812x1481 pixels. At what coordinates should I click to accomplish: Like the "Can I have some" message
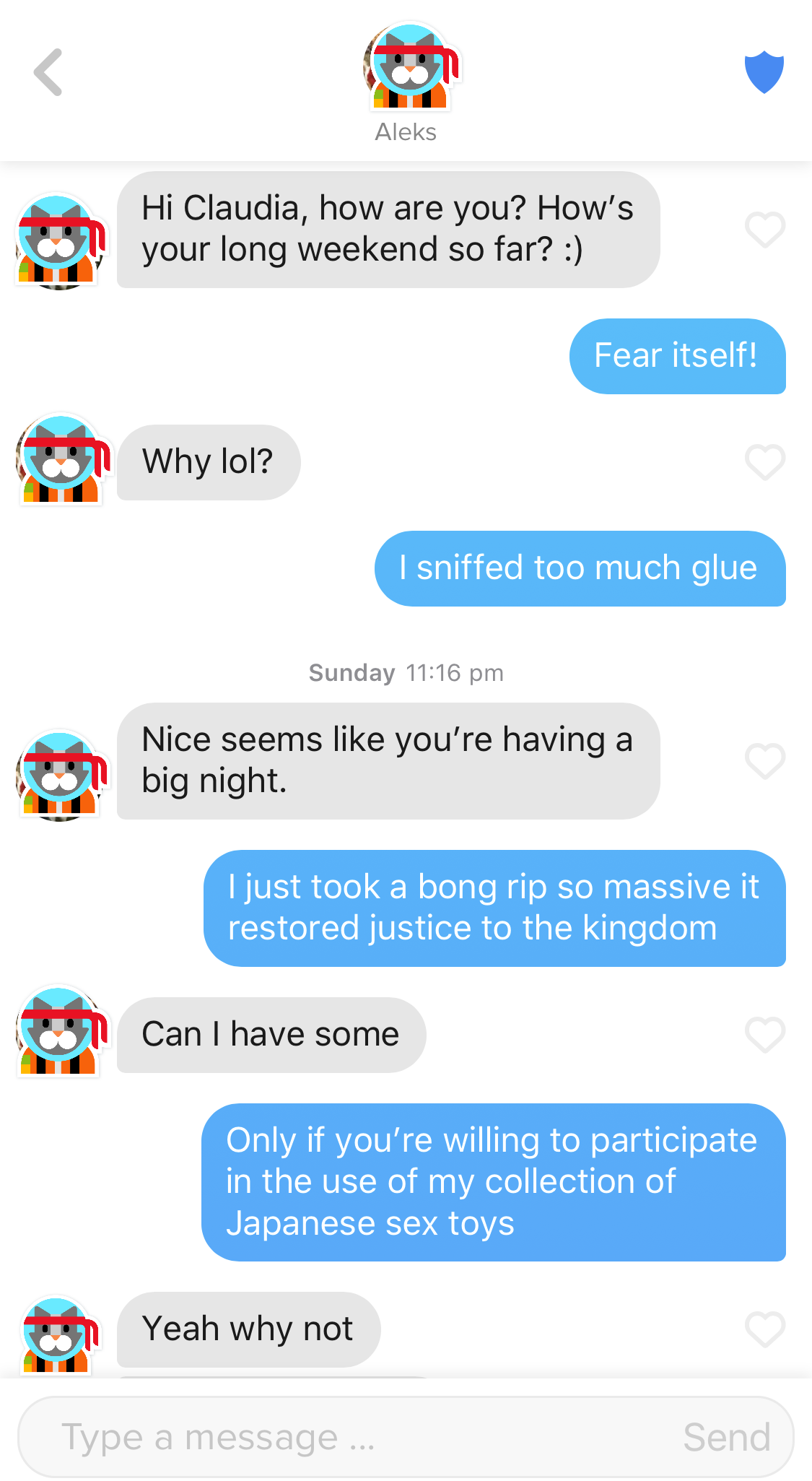pos(764,1035)
